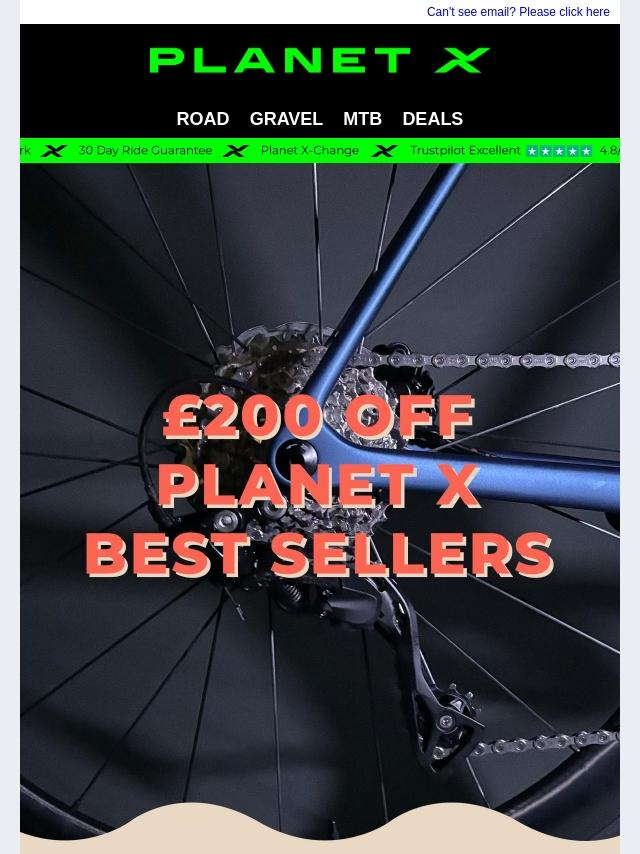Image resolution: width=640 pixels, height=854 pixels.
Task: Open the ROAD category
Action: (202, 119)
